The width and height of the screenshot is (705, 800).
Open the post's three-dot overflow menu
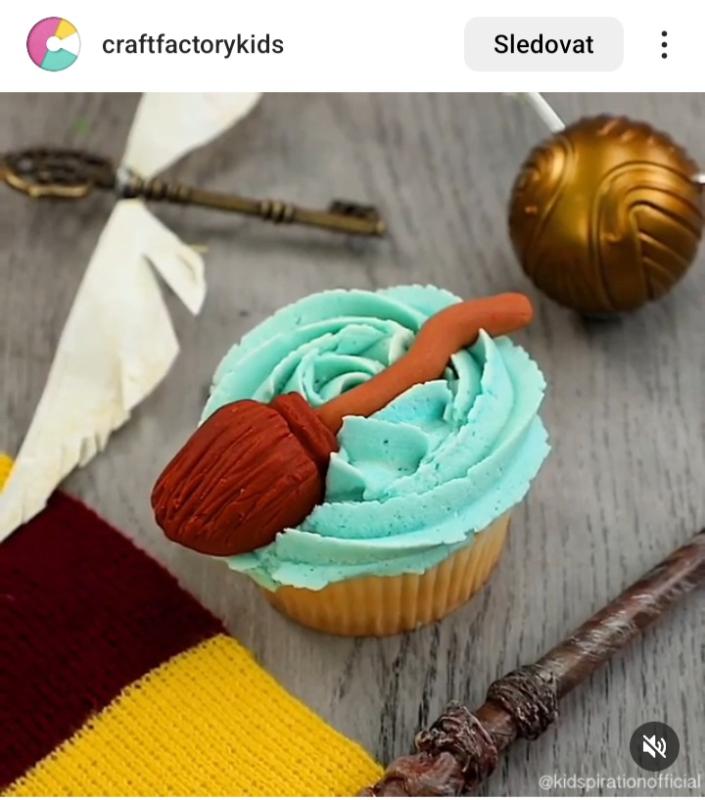pos(664,44)
